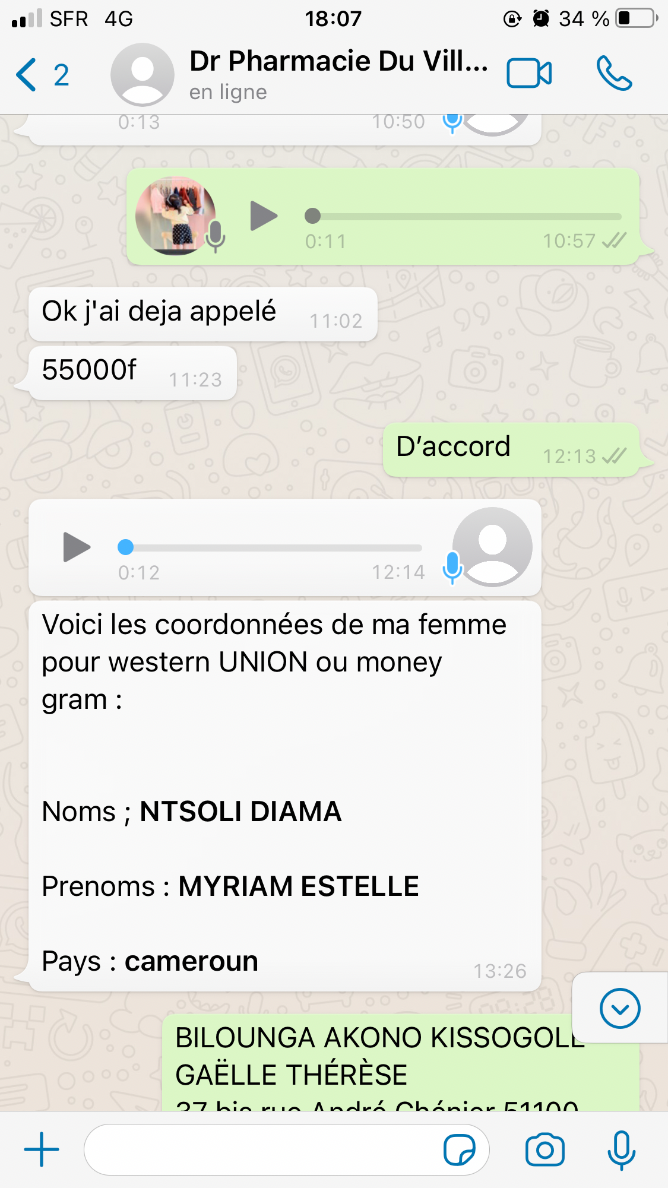The width and height of the screenshot is (668, 1188).
Task: Open the camera to send a photo
Action: click(x=545, y=1150)
